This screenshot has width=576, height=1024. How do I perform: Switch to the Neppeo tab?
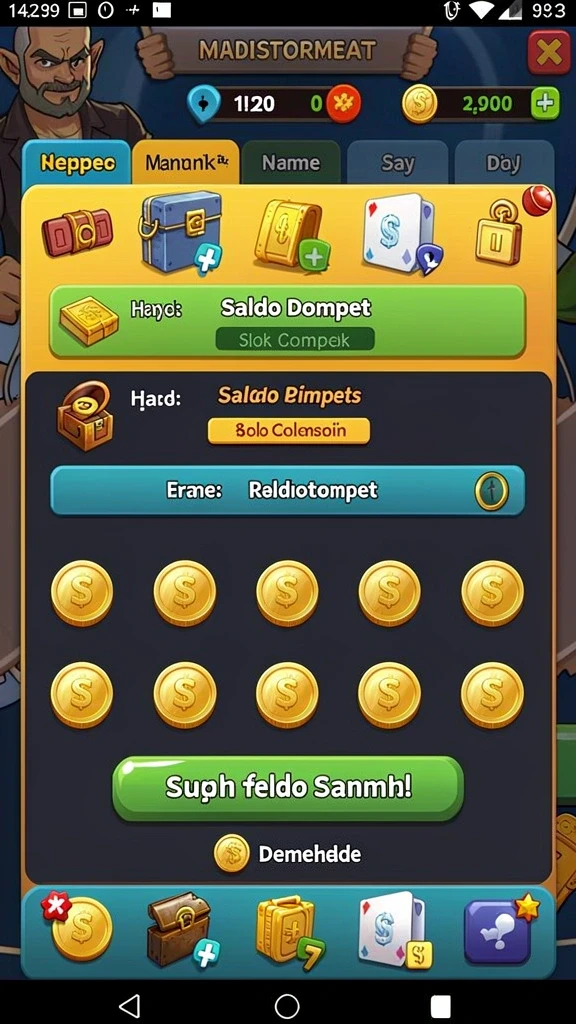click(x=77, y=163)
